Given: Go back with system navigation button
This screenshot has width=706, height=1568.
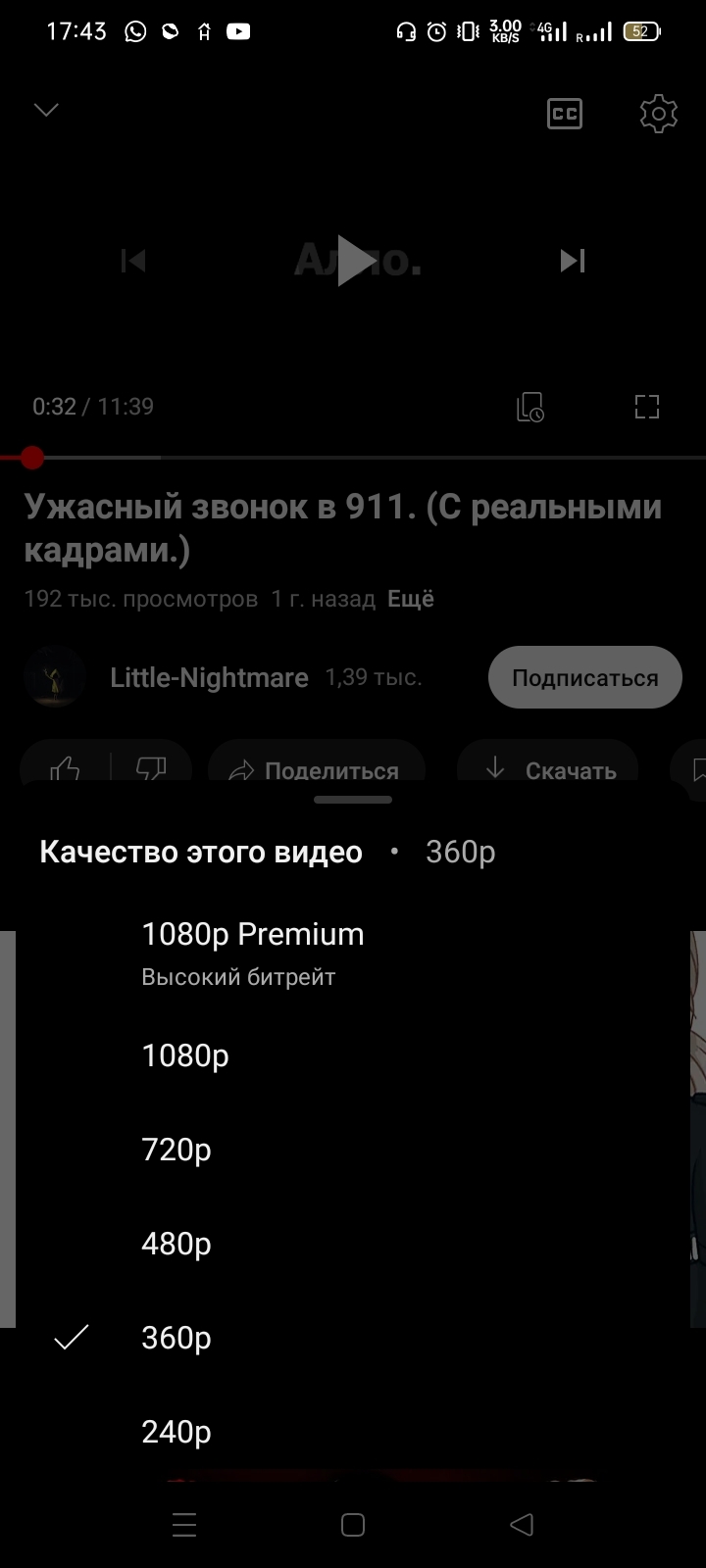Looking at the screenshot, I should pyautogui.click(x=522, y=1524).
